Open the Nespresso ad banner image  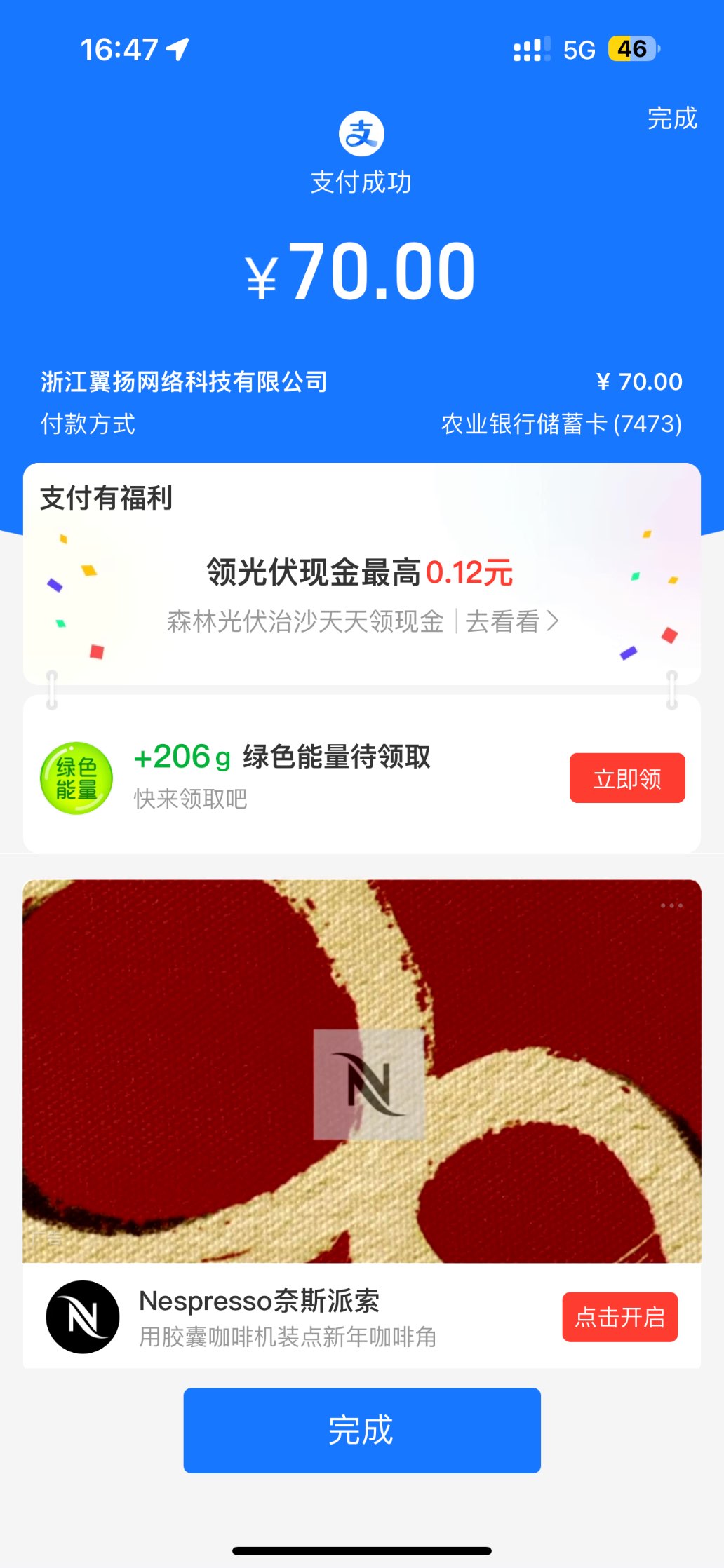point(362,1071)
